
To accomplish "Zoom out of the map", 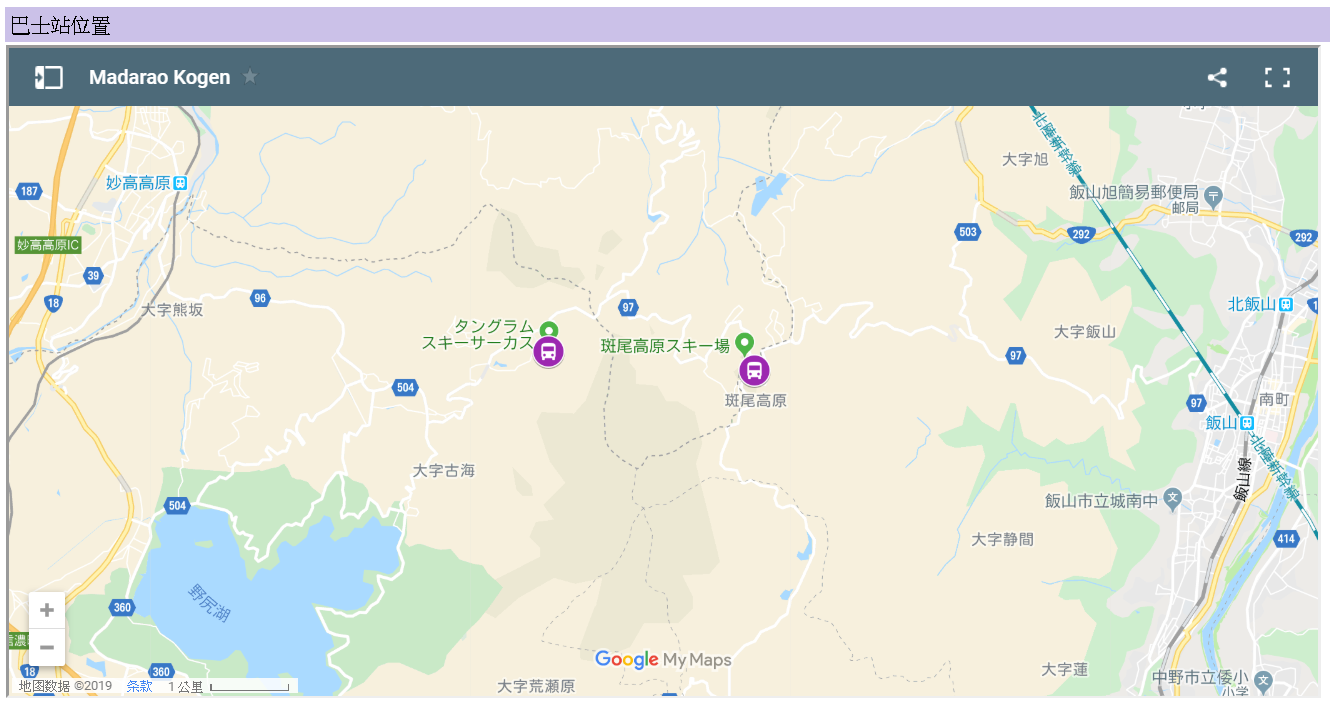I will [47, 647].
